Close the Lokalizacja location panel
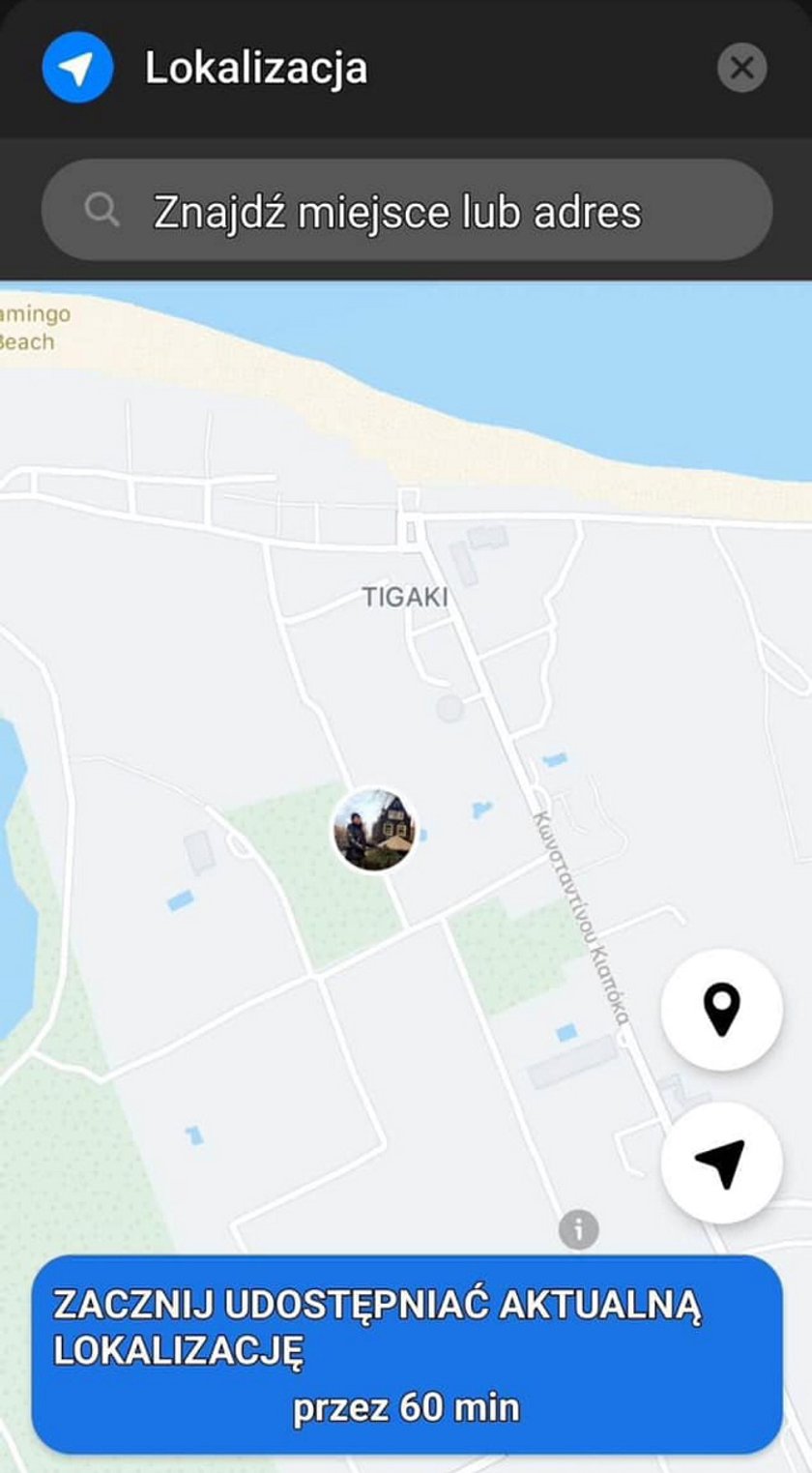The width and height of the screenshot is (812, 1473). [741, 69]
